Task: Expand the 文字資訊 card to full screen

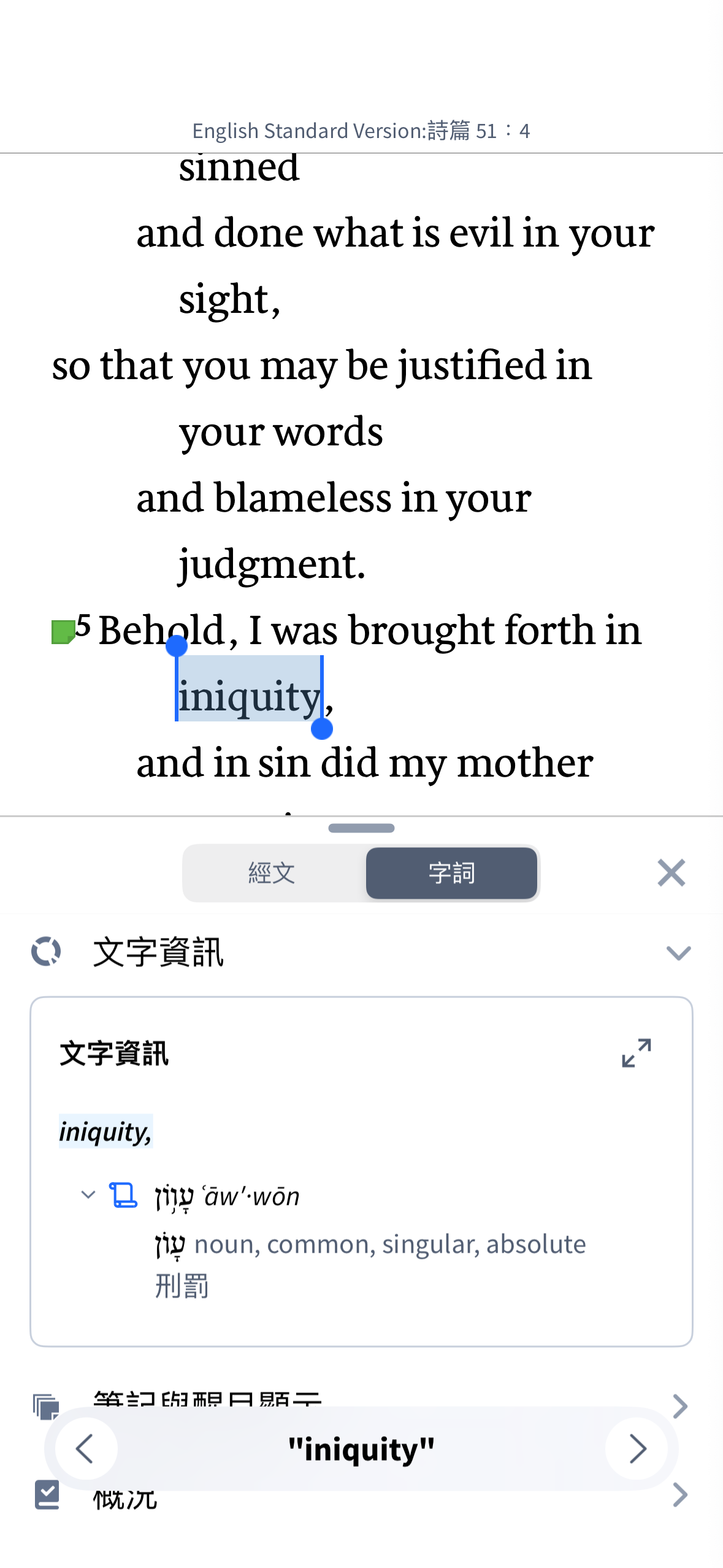Action: (x=636, y=1053)
